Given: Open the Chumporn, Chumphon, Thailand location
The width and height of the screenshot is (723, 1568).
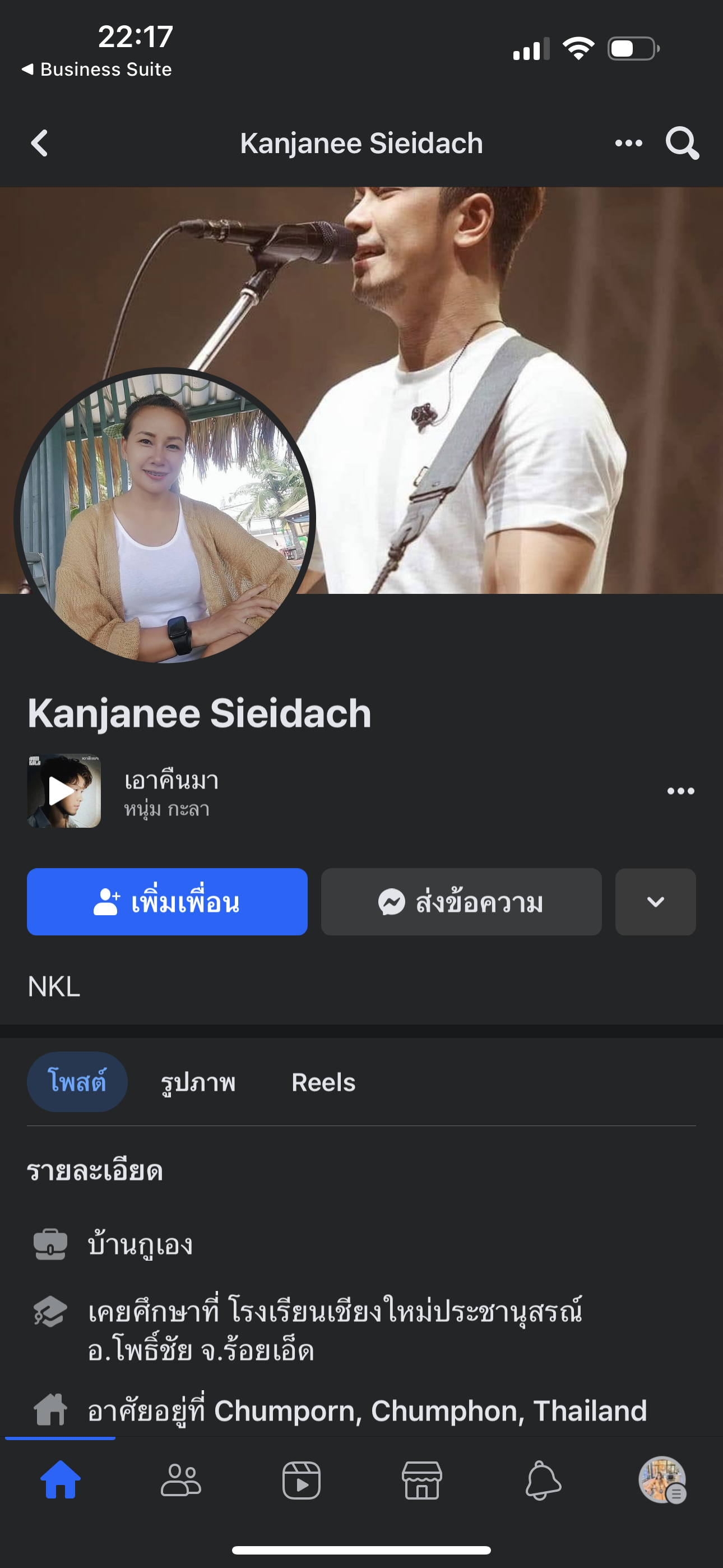Looking at the screenshot, I should coord(430,1410).
